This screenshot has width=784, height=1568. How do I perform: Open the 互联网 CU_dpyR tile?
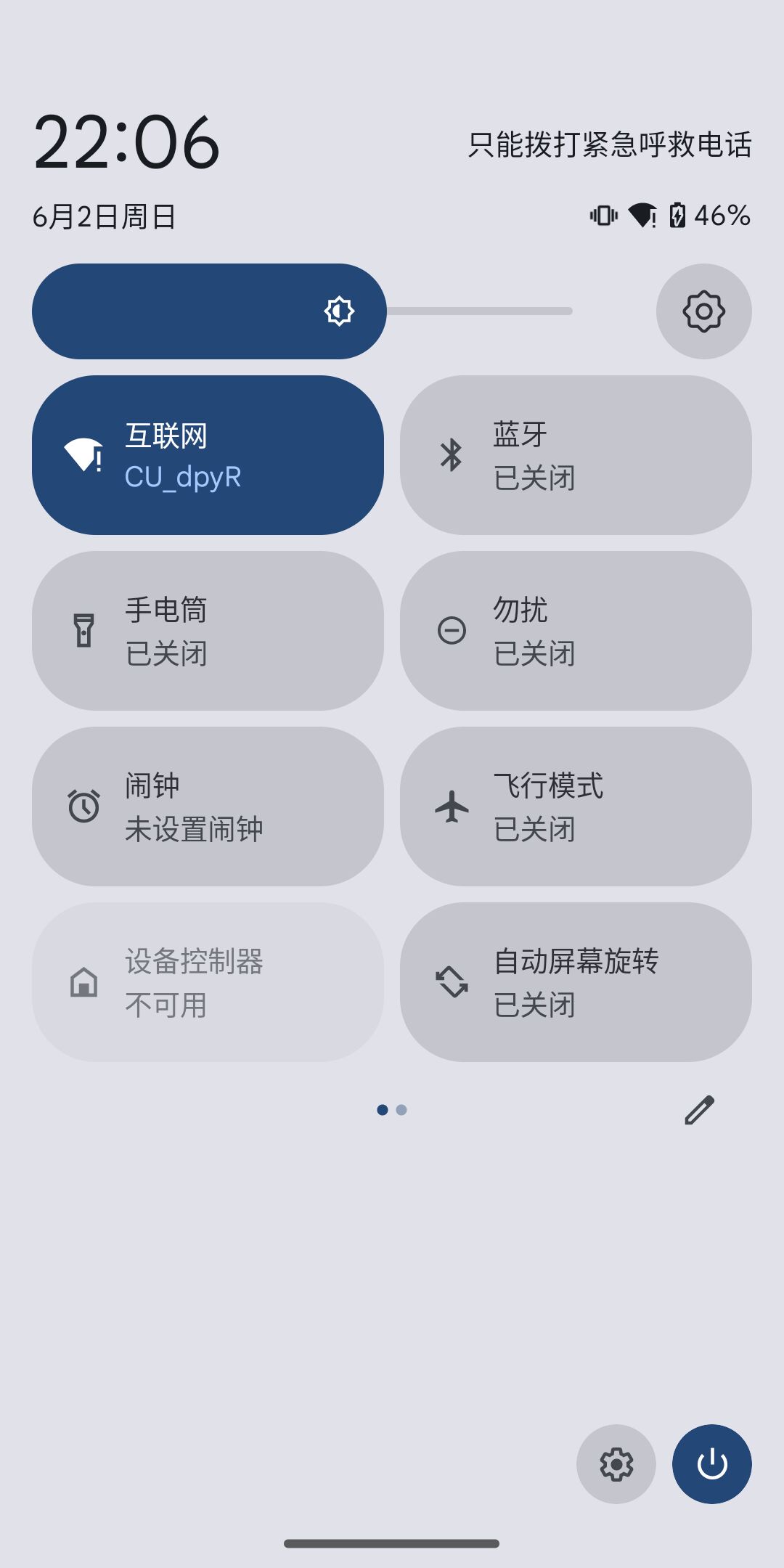208,455
